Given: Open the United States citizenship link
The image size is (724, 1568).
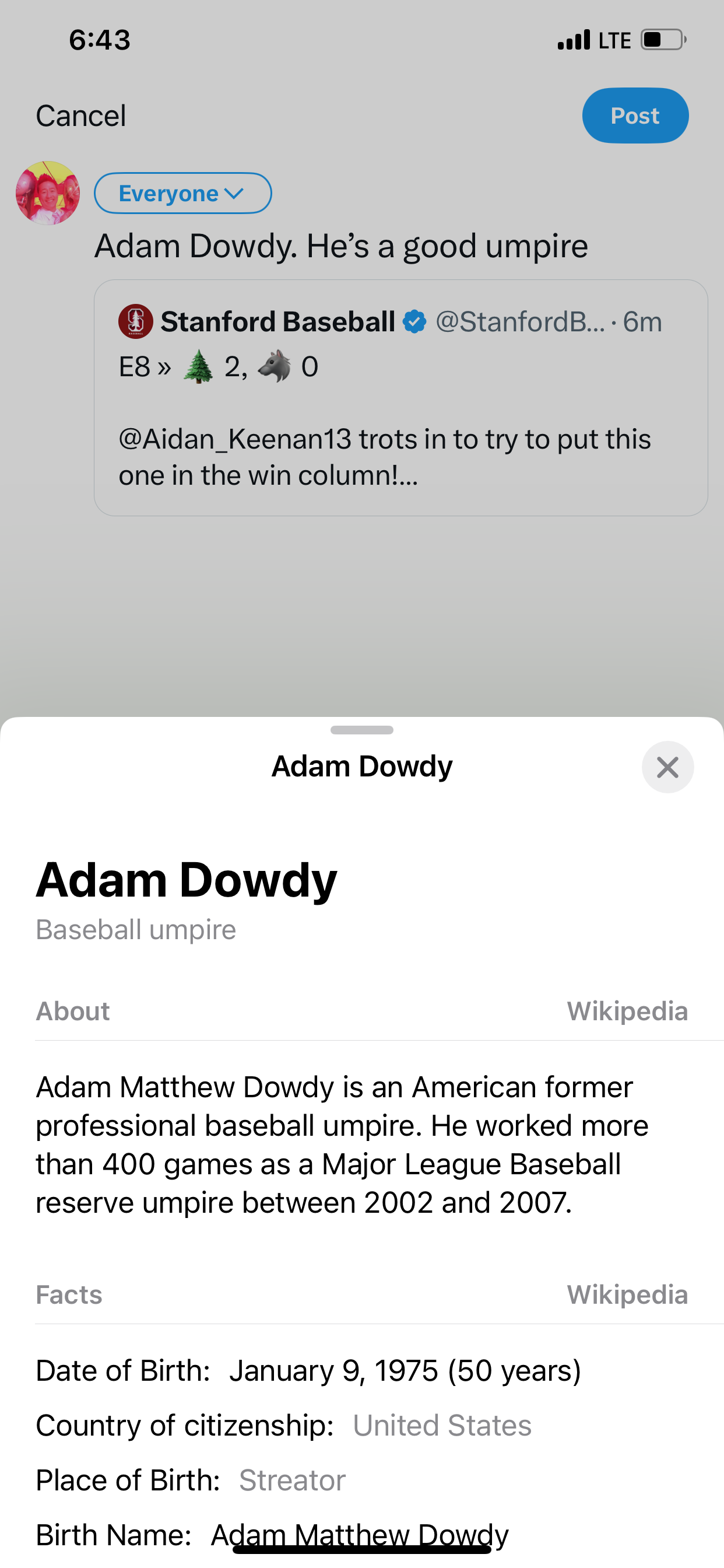Looking at the screenshot, I should [x=442, y=1426].
